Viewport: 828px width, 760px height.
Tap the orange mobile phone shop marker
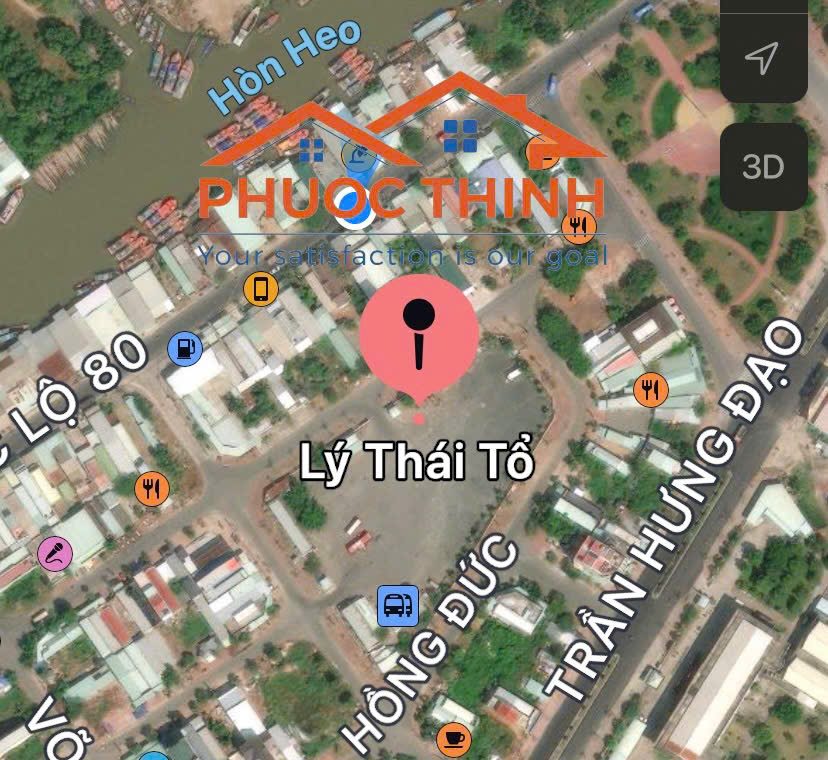(x=260, y=290)
